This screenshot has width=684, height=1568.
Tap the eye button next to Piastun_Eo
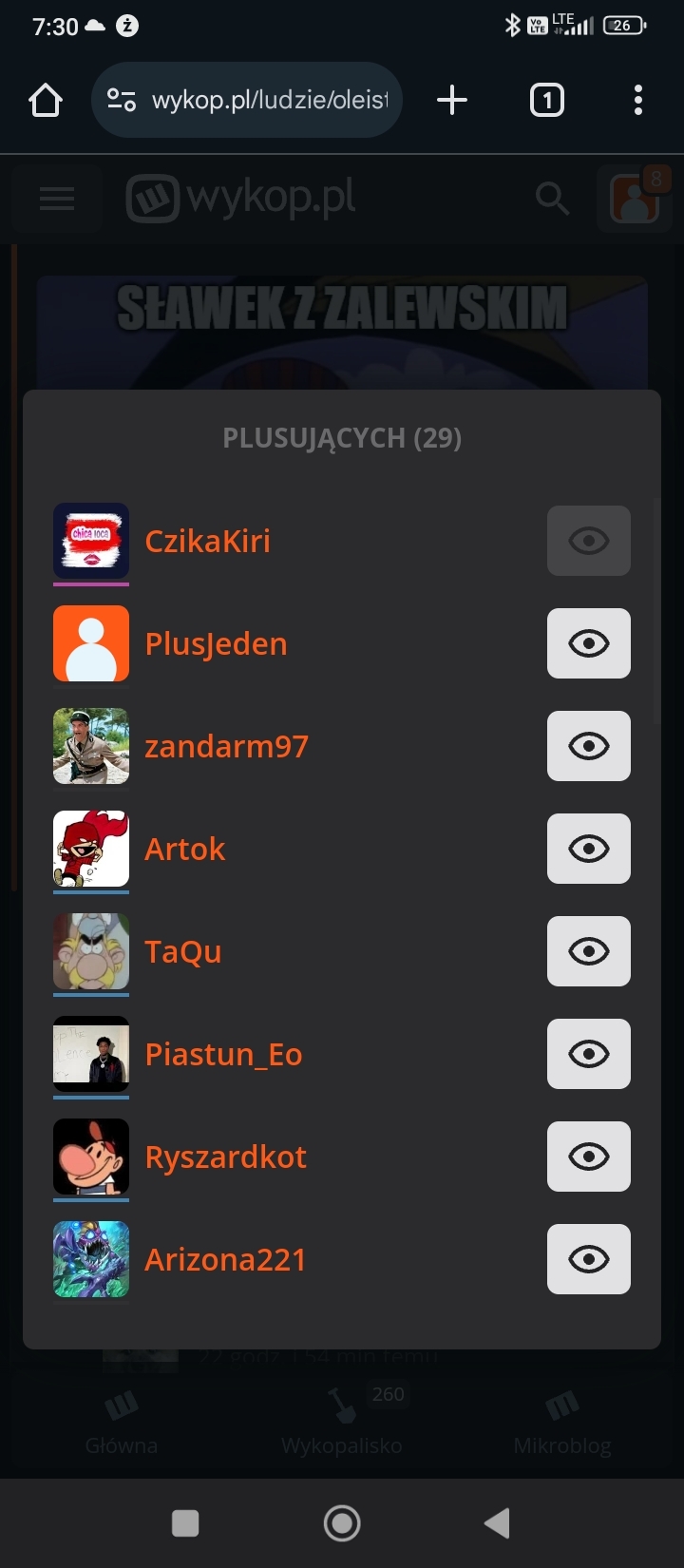[588, 1054]
